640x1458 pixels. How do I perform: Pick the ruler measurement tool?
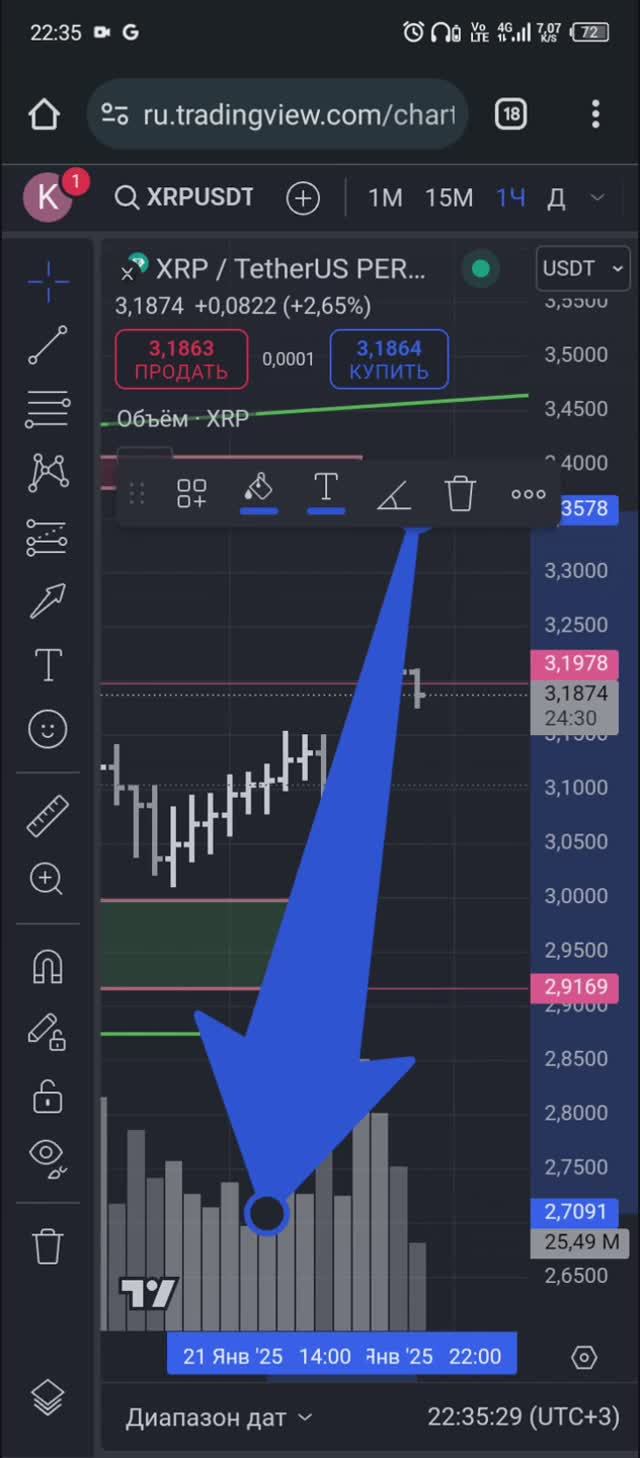click(47, 815)
